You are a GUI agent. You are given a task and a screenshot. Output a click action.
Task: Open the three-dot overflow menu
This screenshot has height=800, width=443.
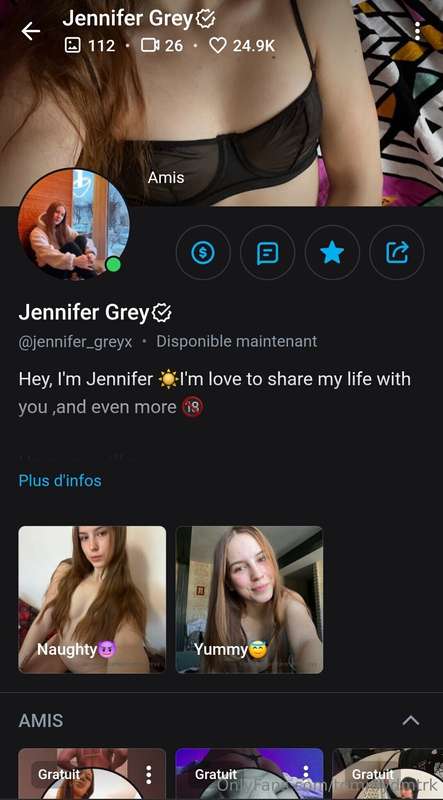click(x=417, y=32)
